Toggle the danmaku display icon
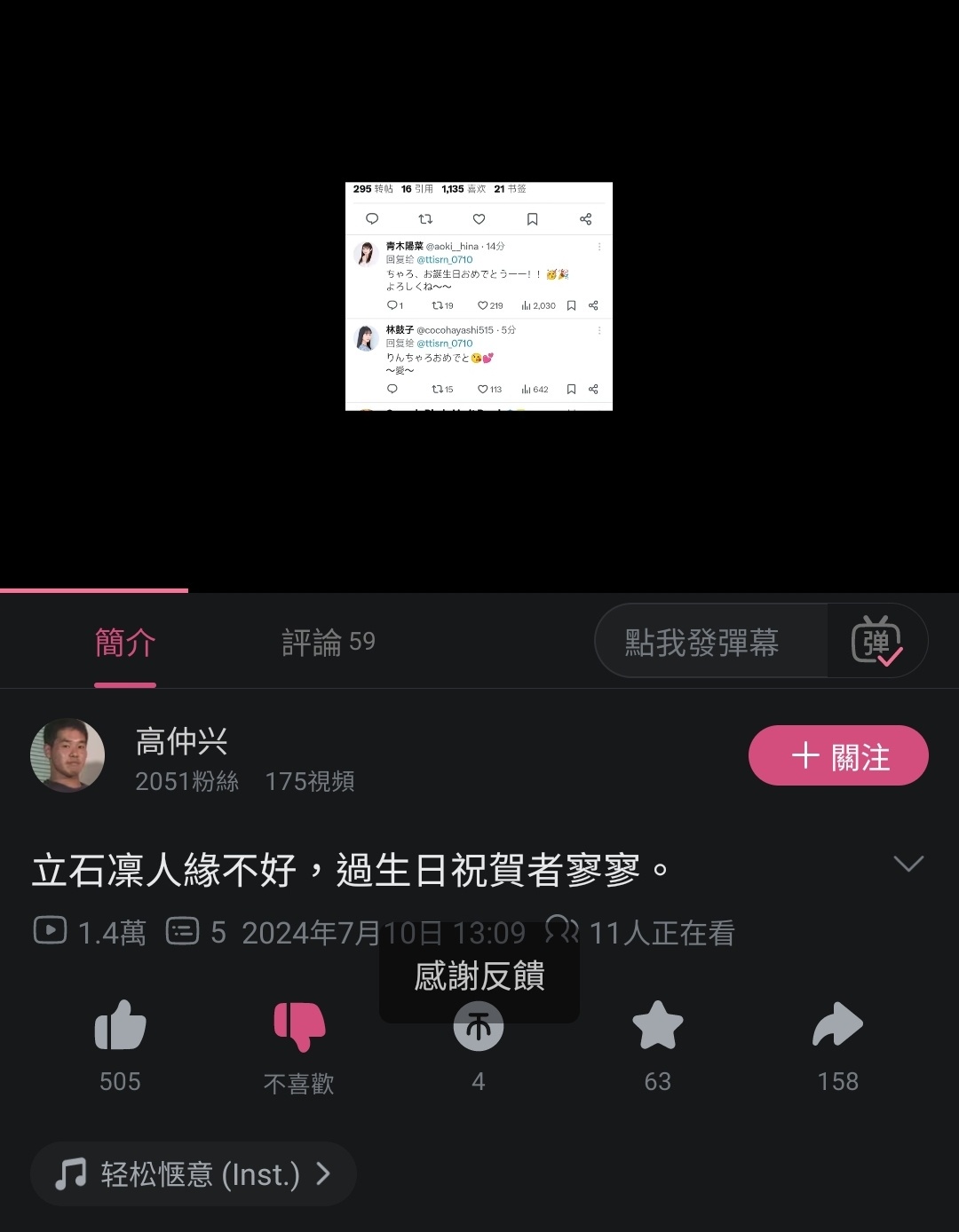Screen dimensions: 959x1232 point(876,642)
